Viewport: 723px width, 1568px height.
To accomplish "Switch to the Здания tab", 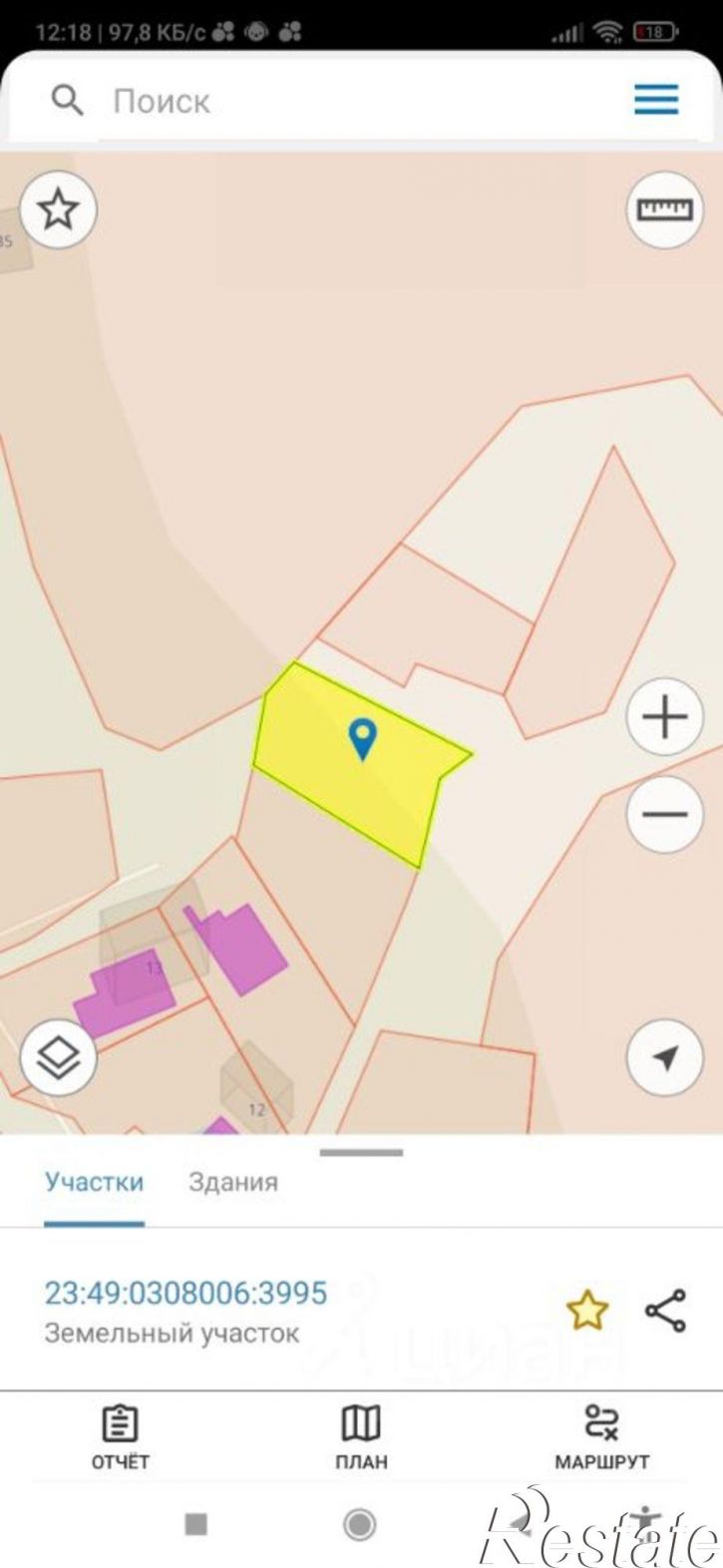I will click(232, 1182).
